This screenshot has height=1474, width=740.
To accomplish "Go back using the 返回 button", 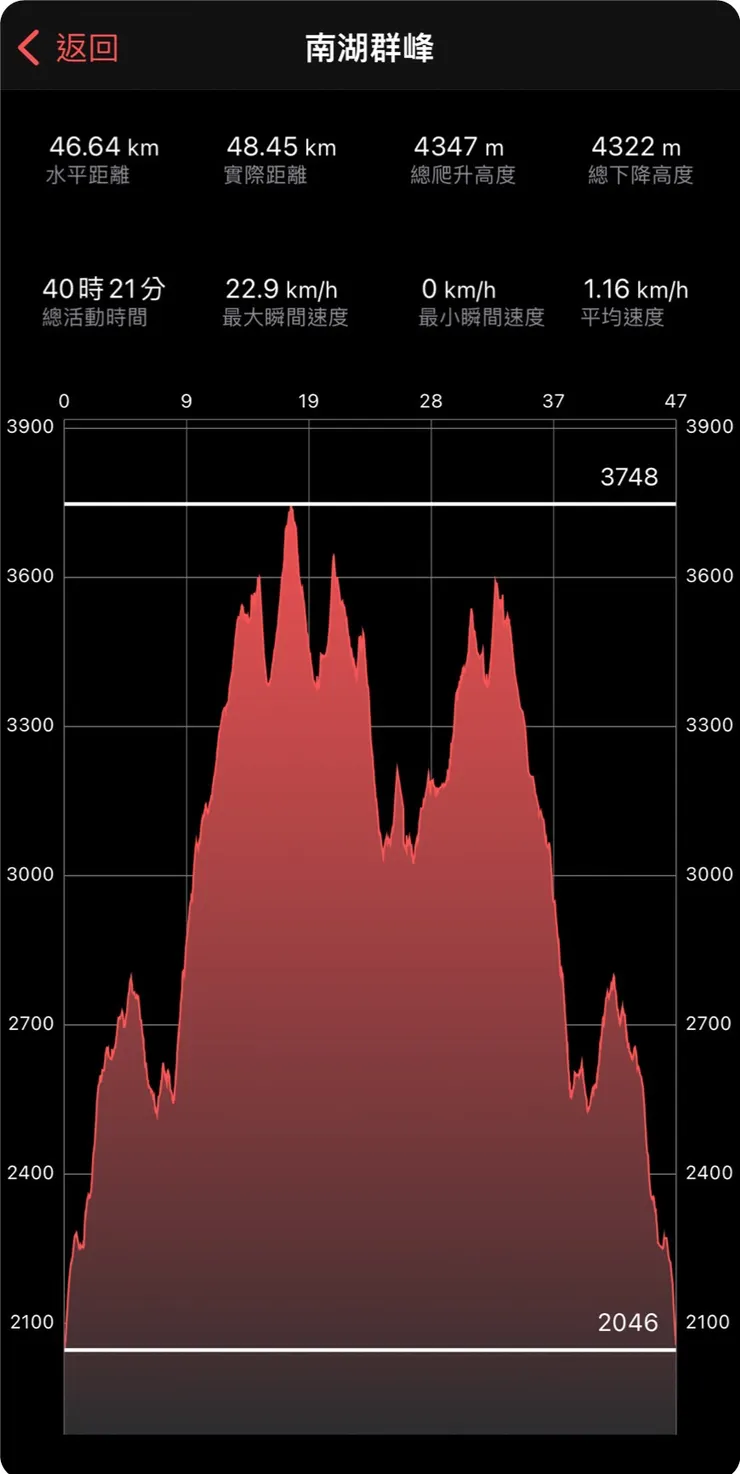I will [x=68, y=47].
